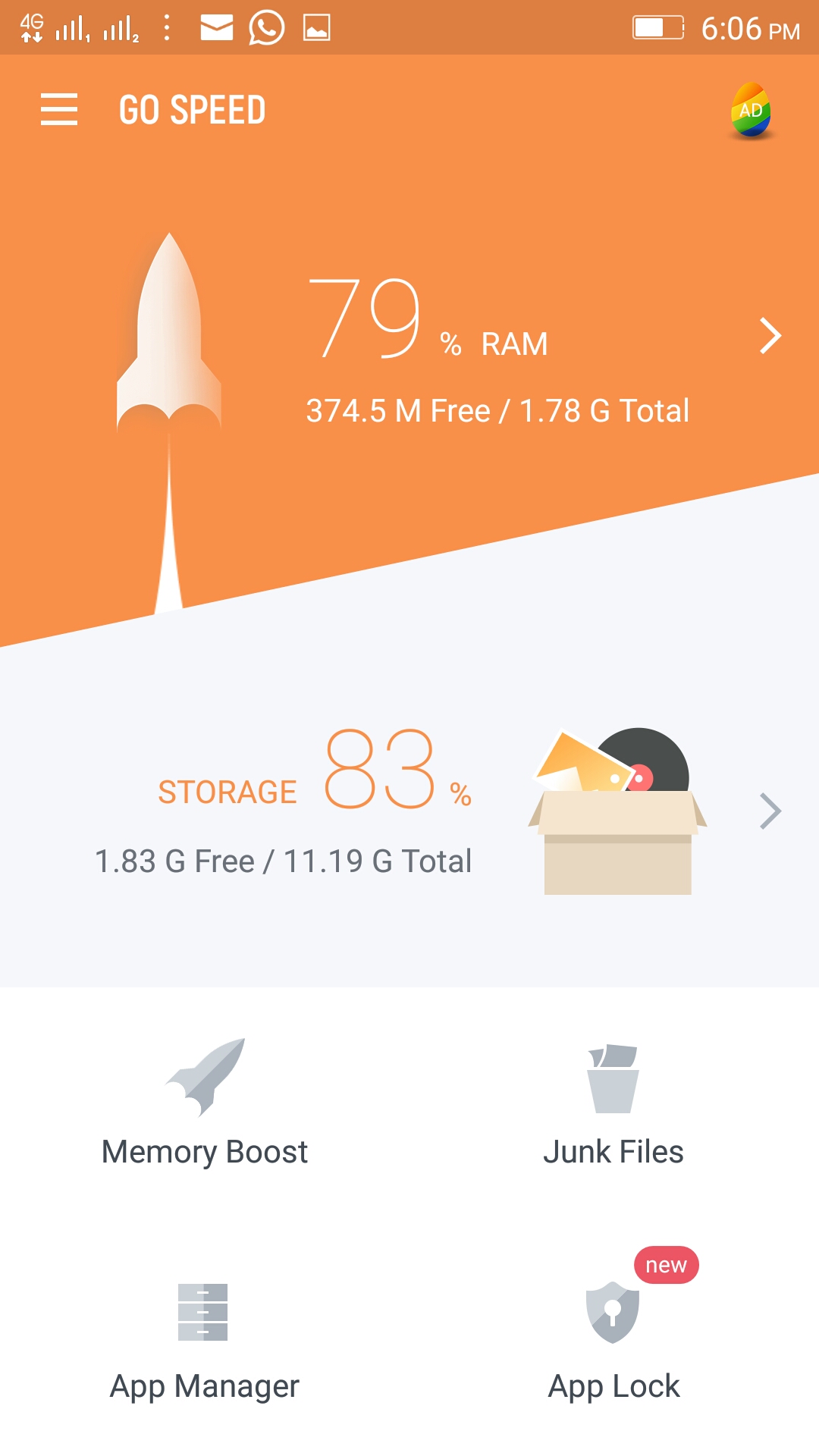The height and width of the screenshot is (1456, 819).
Task: Open the hamburger drawer menu
Action: pyautogui.click(x=59, y=109)
